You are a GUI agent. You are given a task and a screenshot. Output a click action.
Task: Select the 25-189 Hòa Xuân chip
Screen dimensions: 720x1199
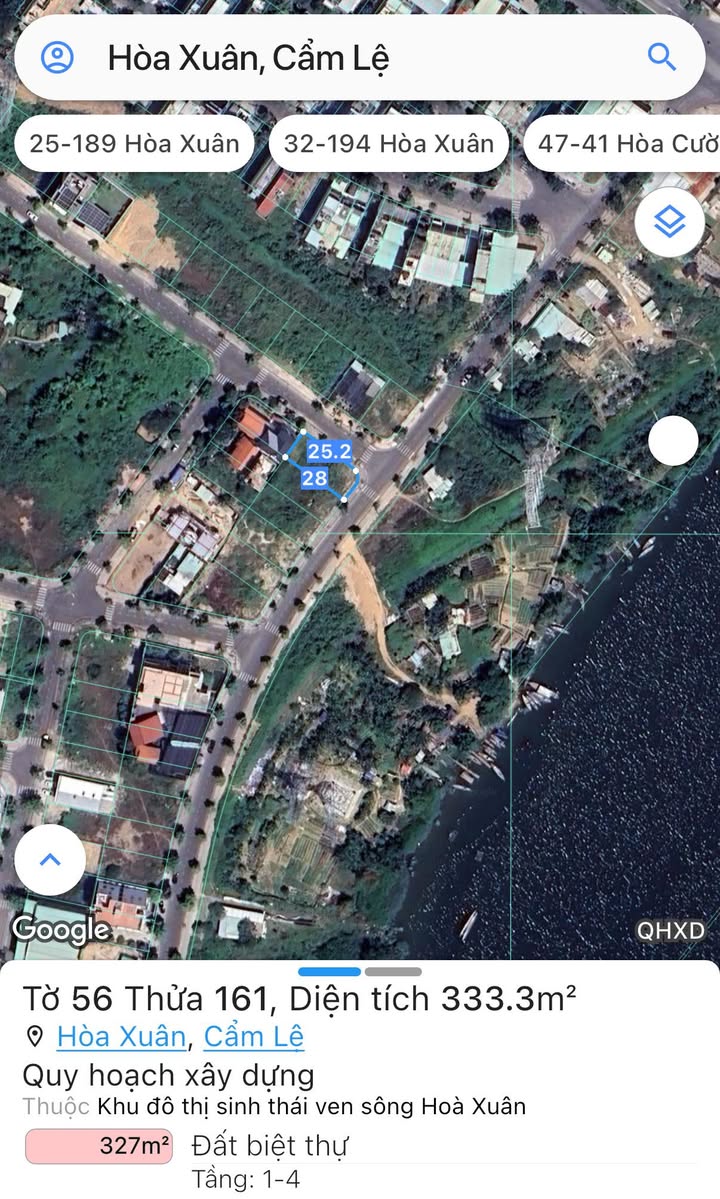point(135,144)
